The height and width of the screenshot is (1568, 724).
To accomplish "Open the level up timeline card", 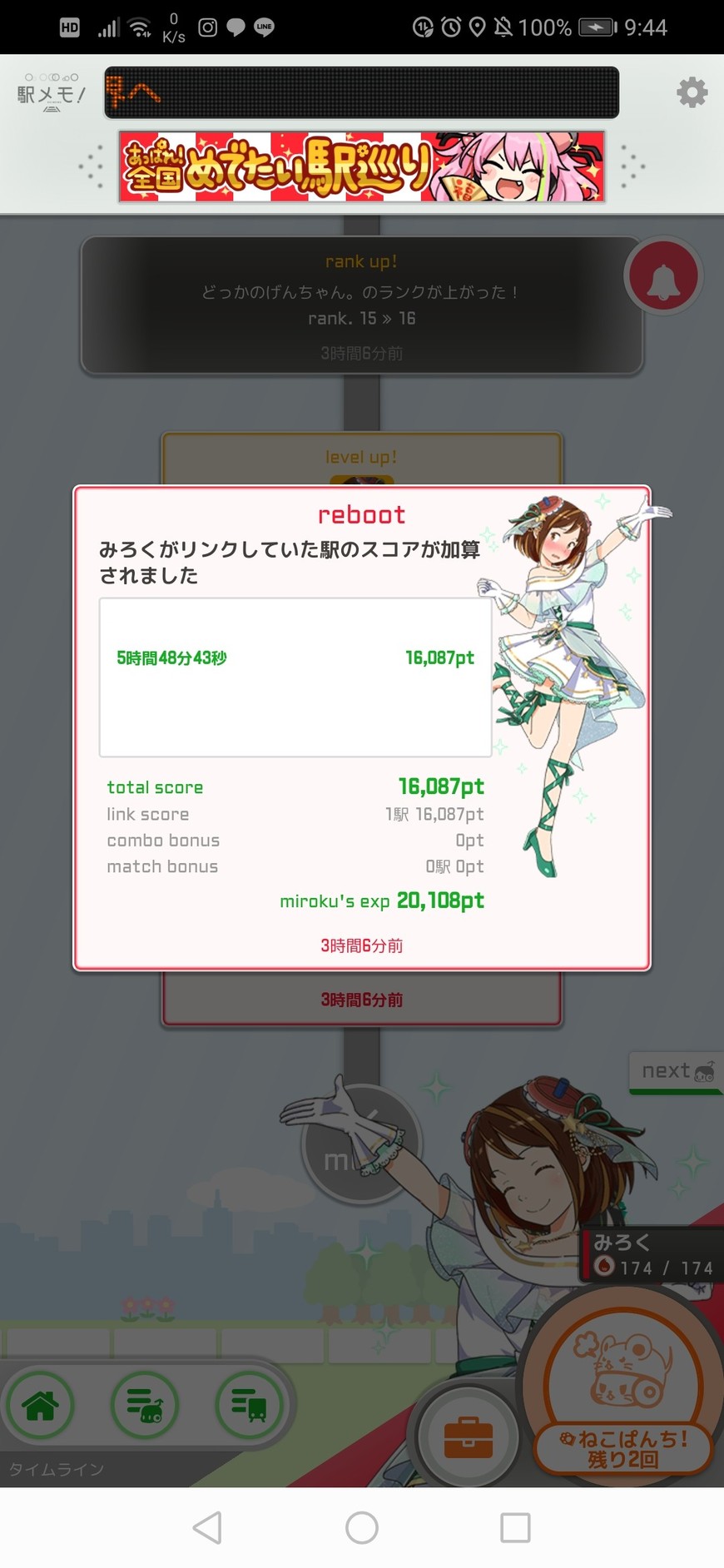I will (x=361, y=457).
